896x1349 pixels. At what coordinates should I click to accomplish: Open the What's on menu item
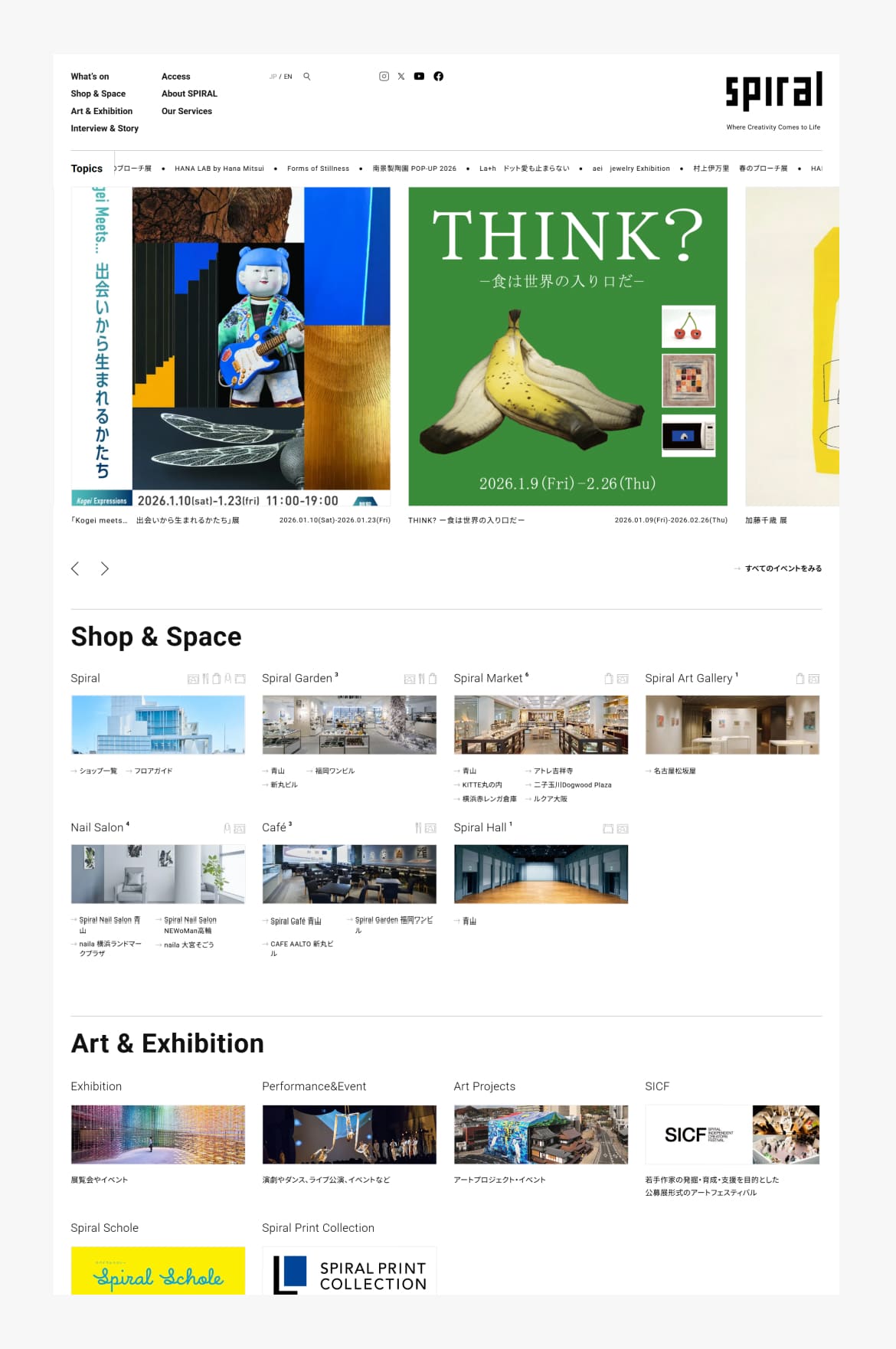coord(90,77)
